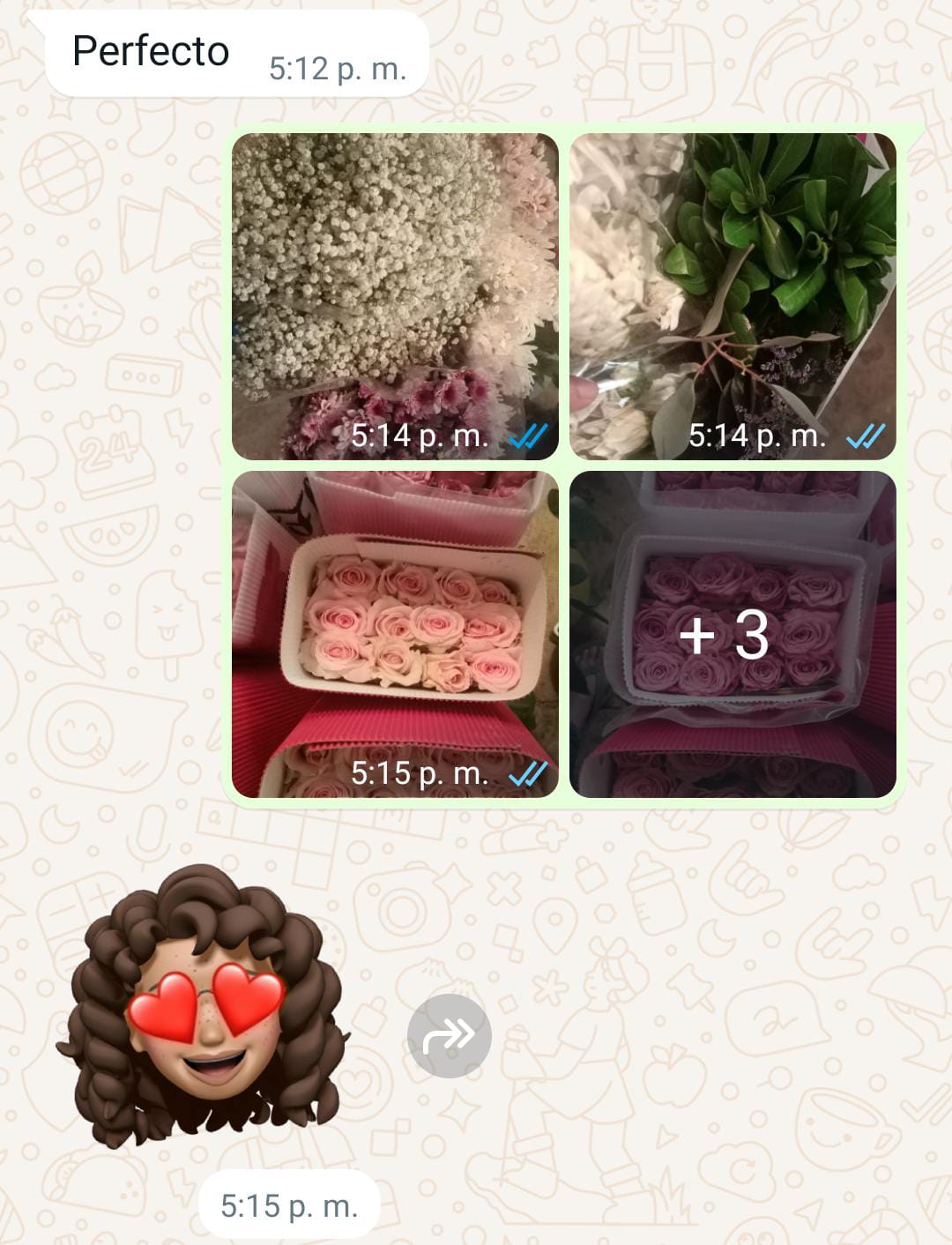Open the +3 more photos tile
Viewport: 952px width, 1245px height.
[x=733, y=633]
